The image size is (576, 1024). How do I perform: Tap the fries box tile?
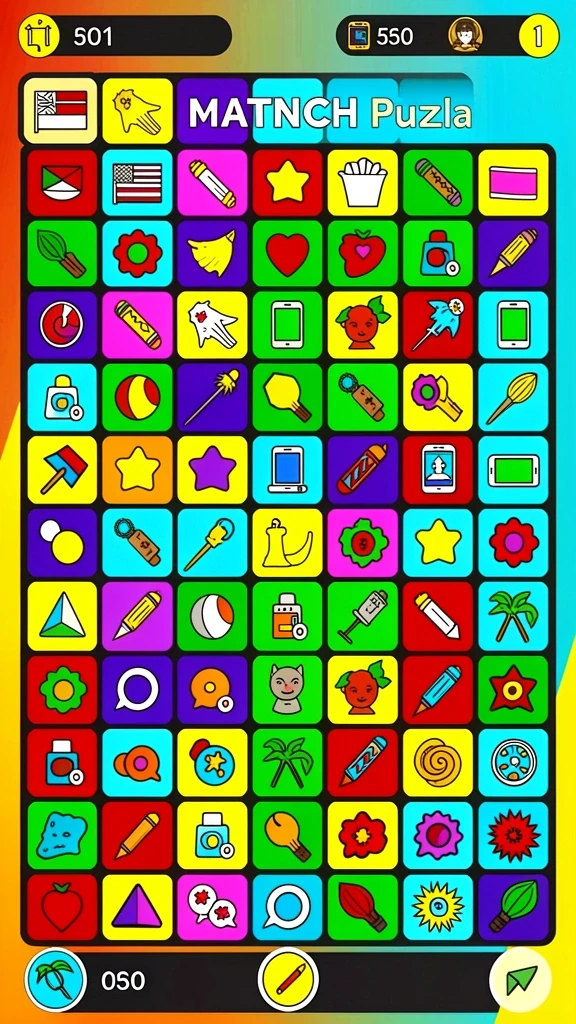[x=362, y=183]
